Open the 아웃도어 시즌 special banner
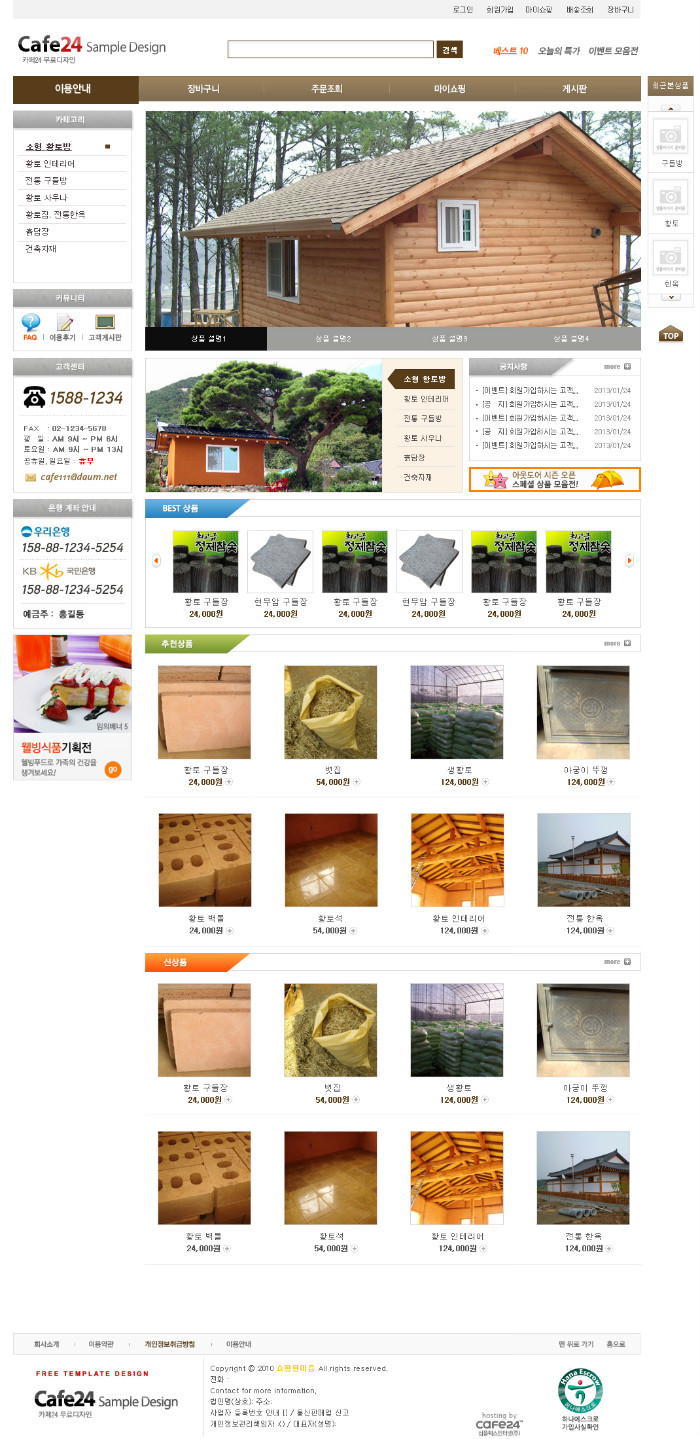This screenshot has height=1439, width=700. click(555, 479)
